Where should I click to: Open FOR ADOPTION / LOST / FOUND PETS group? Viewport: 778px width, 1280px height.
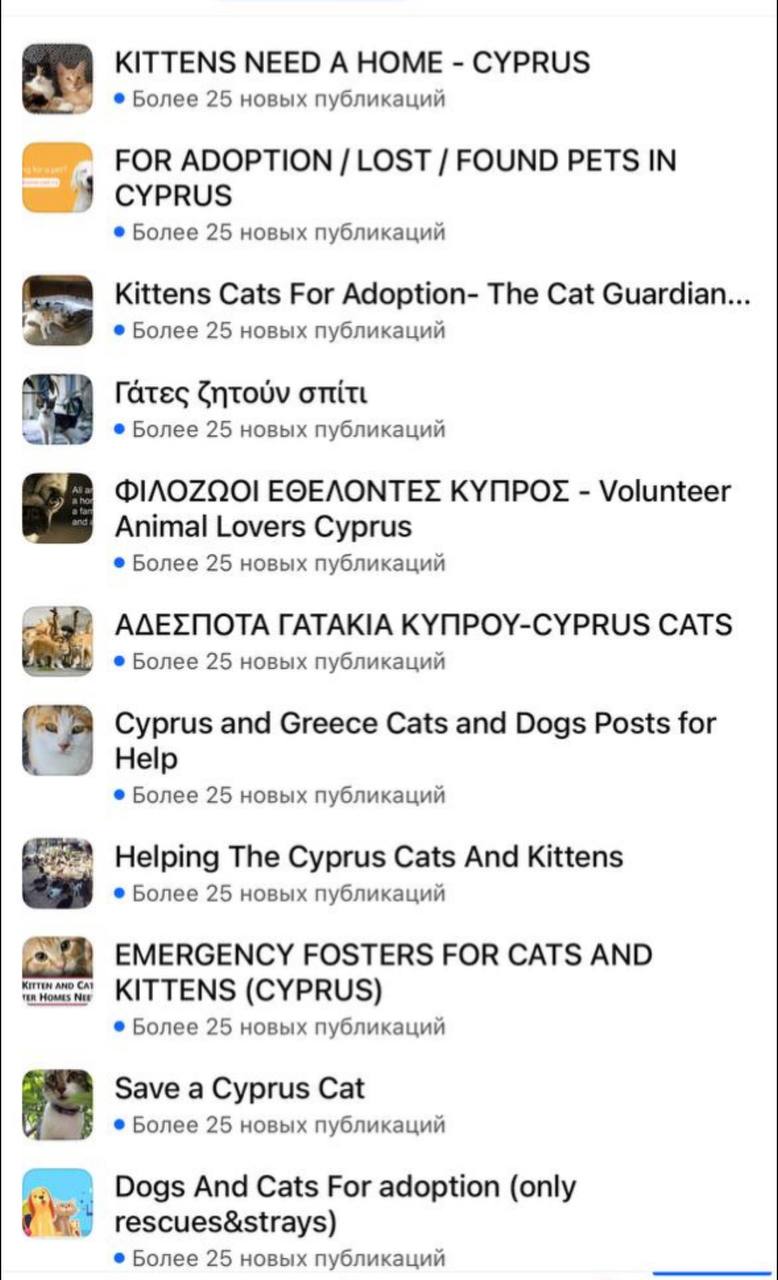pyautogui.click(x=395, y=177)
